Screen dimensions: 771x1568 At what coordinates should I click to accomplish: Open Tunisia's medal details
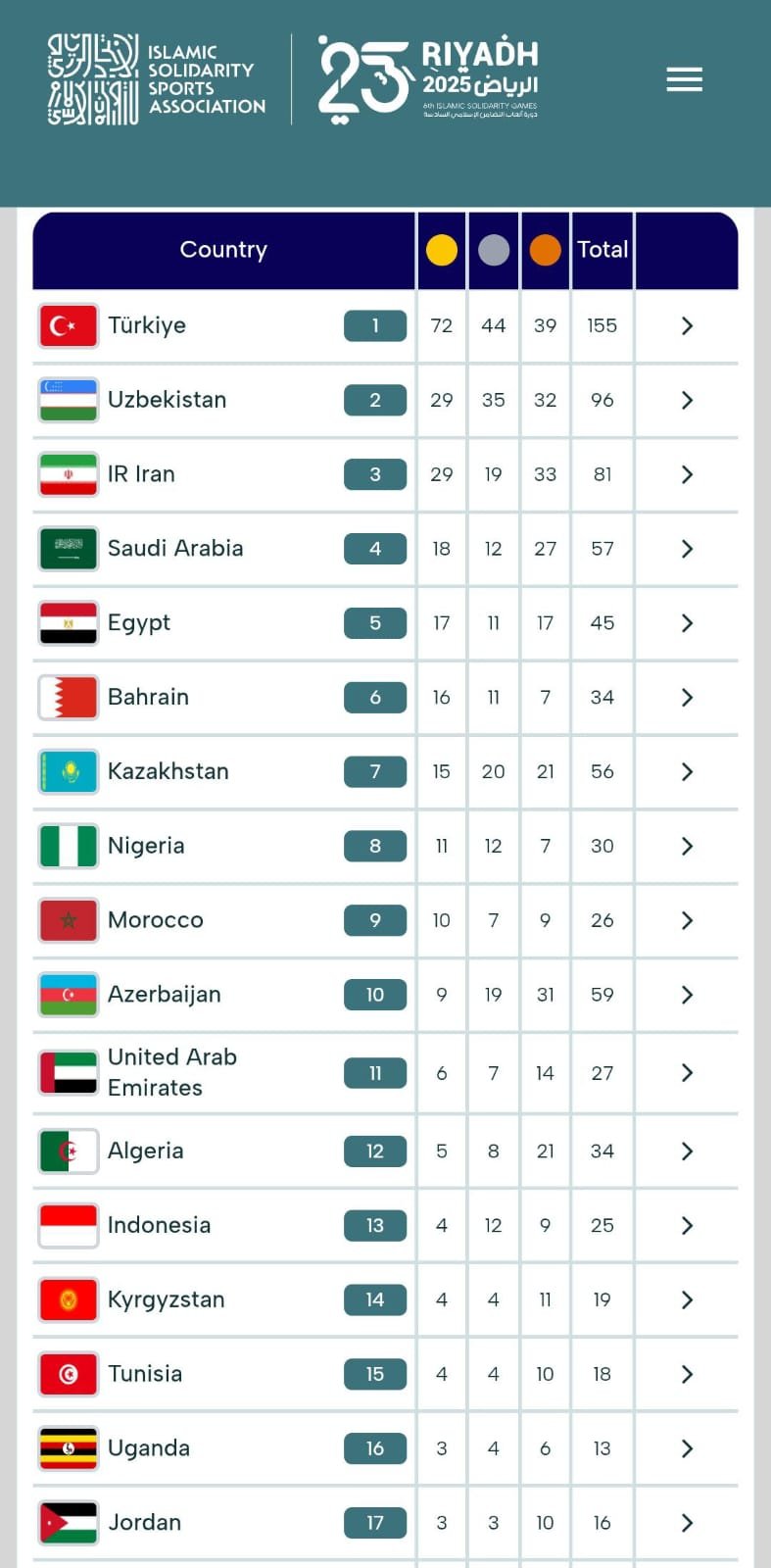click(x=687, y=1374)
